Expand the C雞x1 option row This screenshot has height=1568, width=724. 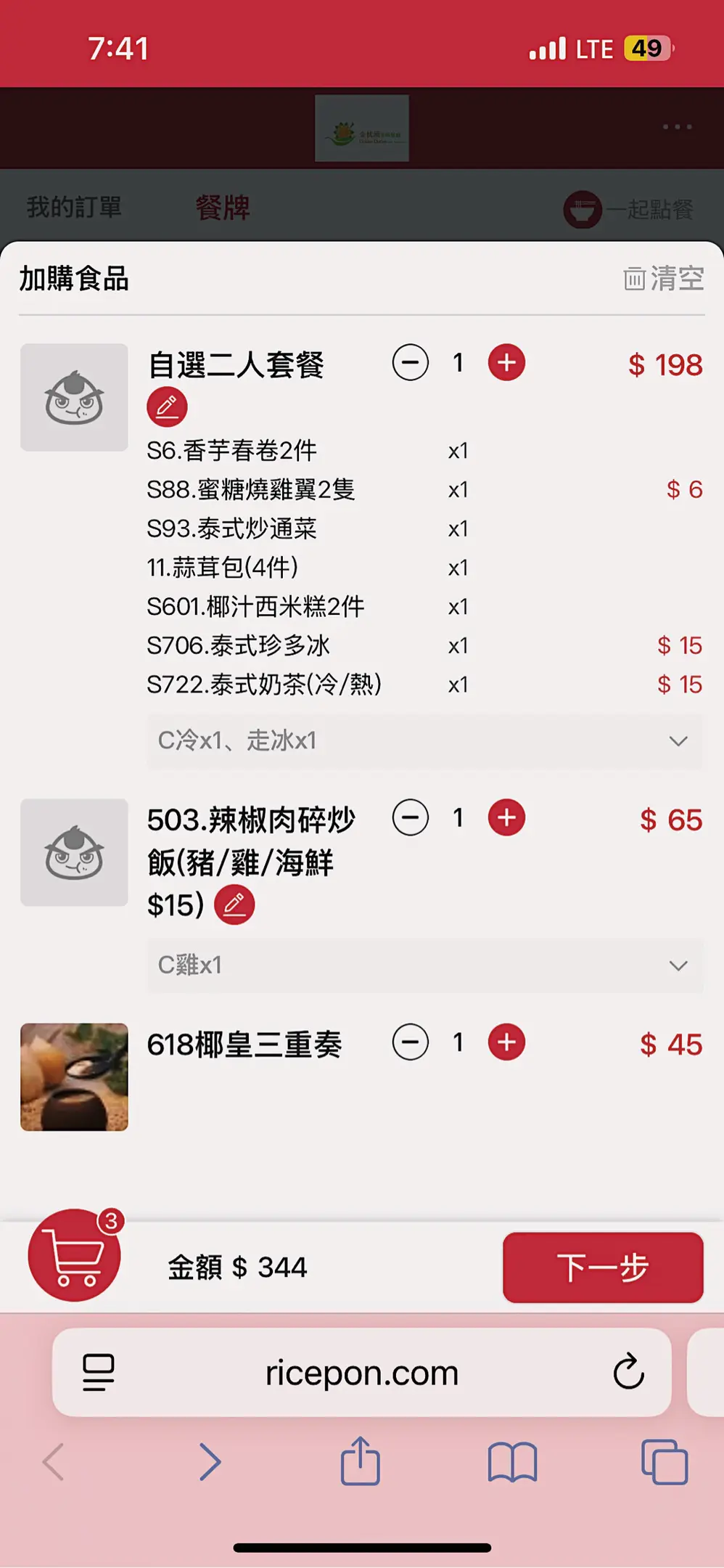pos(678,965)
